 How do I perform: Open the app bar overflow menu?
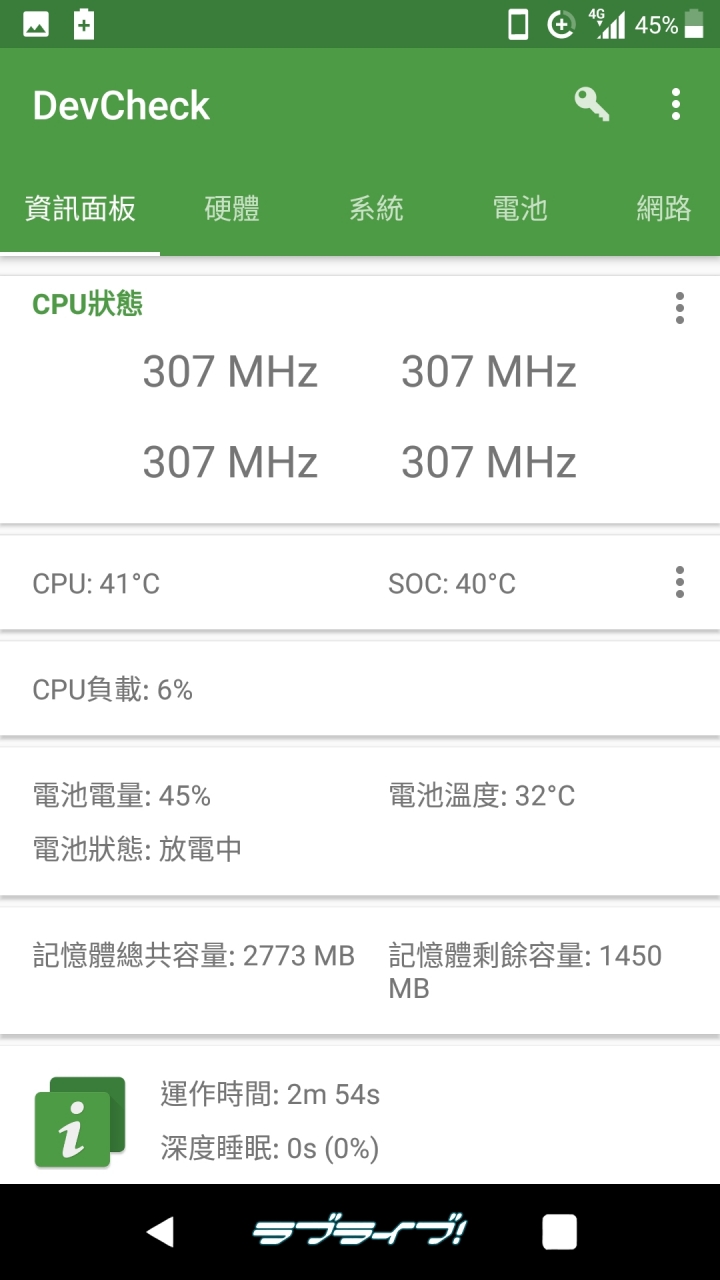tap(676, 104)
